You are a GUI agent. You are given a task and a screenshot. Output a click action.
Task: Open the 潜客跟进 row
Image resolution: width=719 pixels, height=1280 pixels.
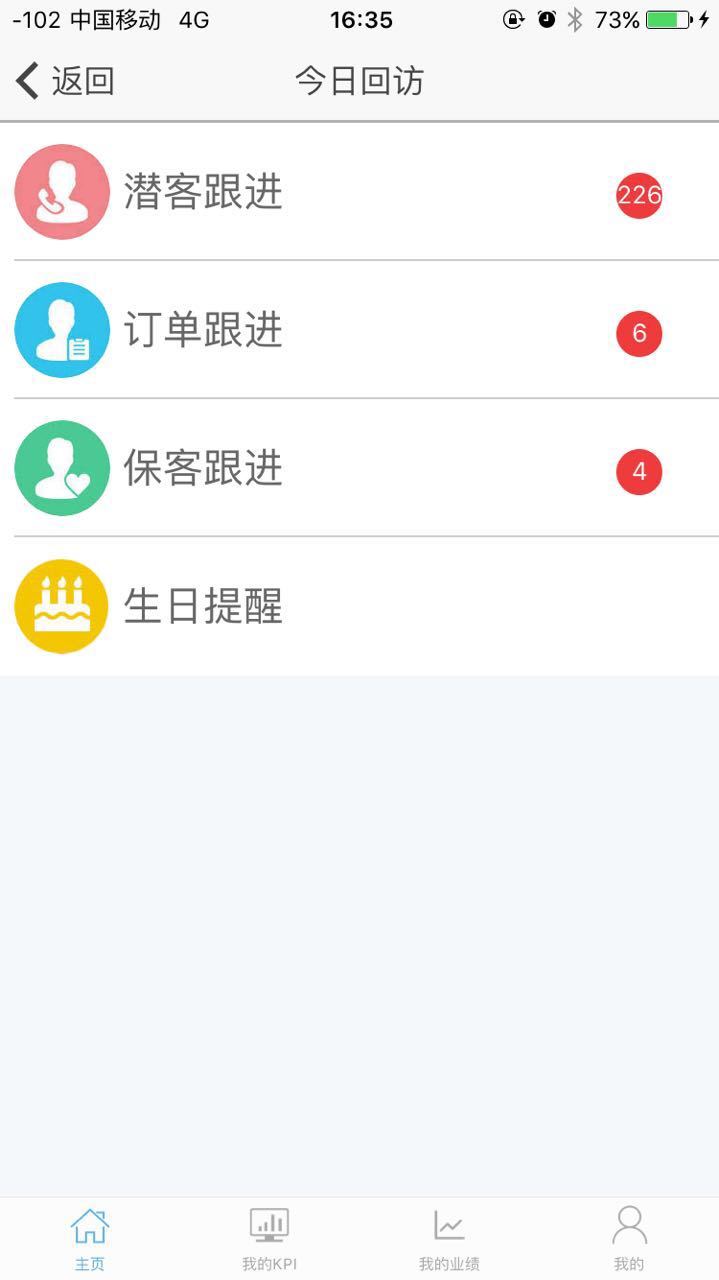[359, 192]
